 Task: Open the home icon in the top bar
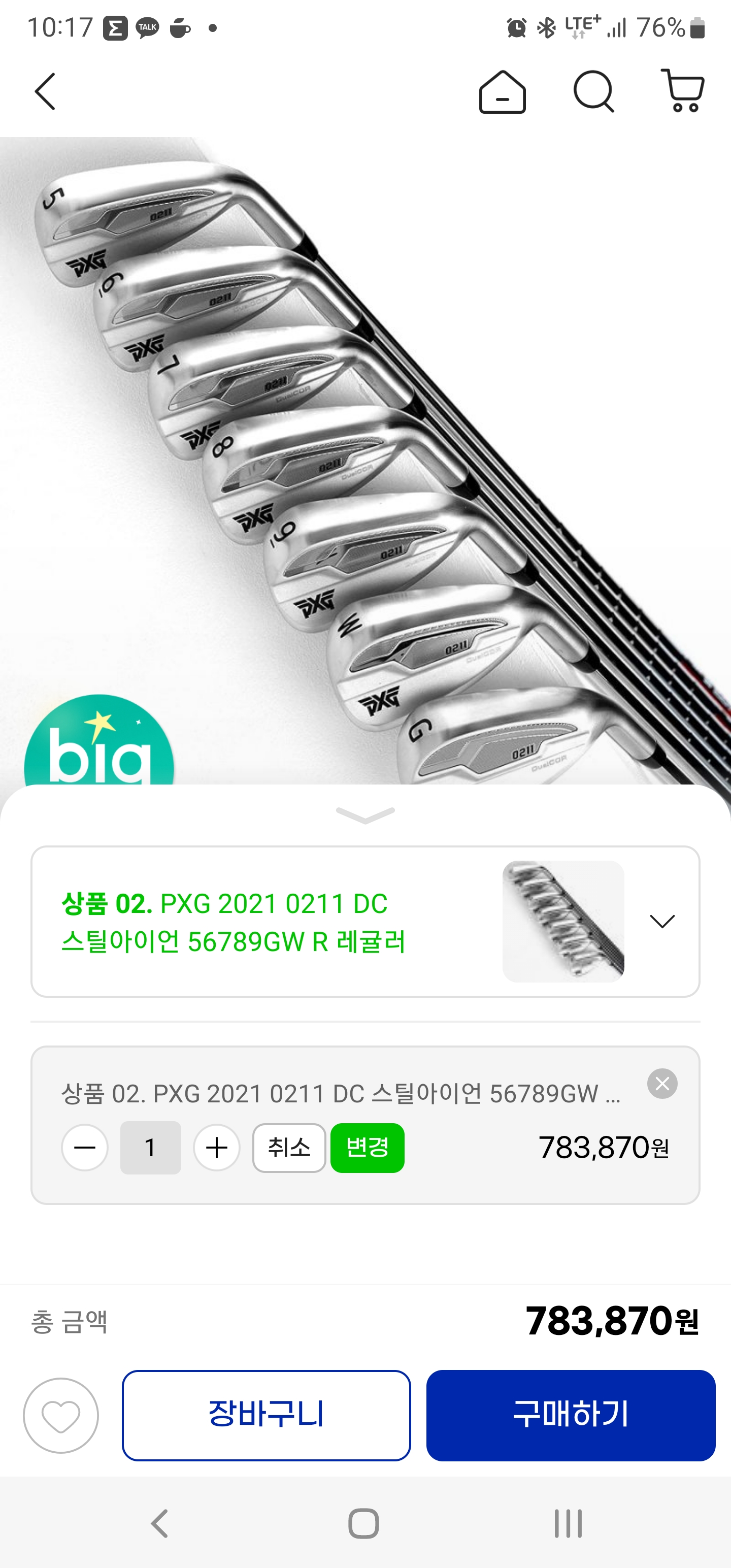[x=502, y=92]
